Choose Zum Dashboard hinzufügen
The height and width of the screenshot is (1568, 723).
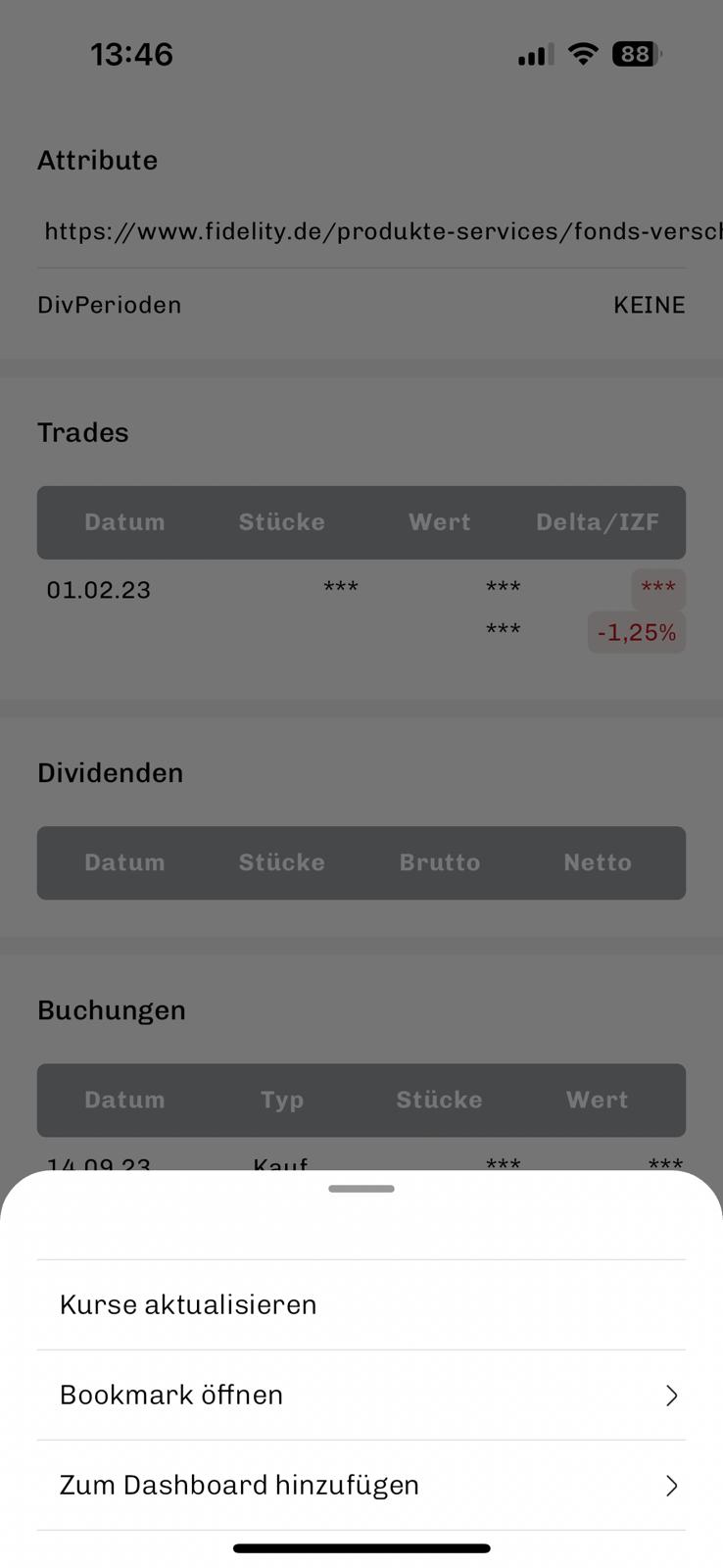361,1485
